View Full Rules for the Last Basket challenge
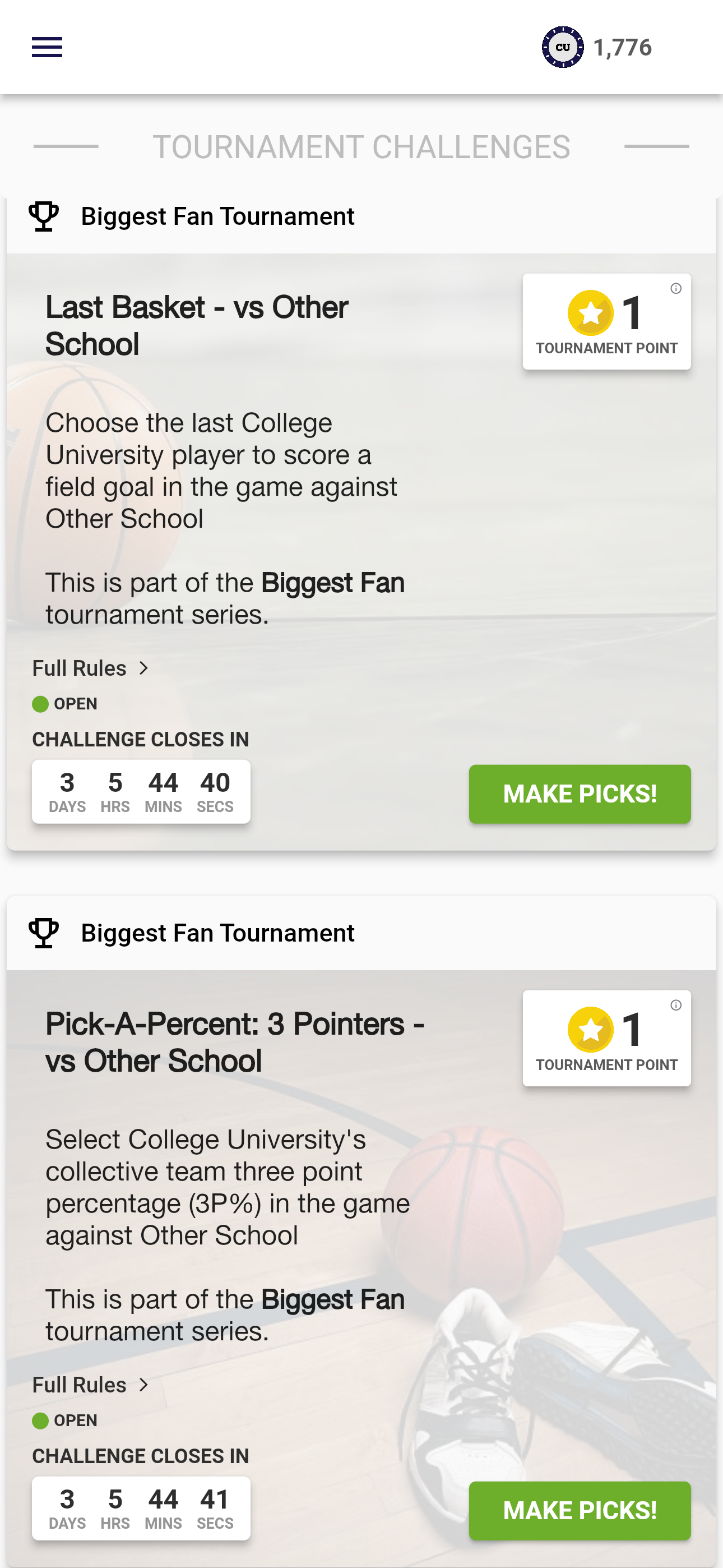723x1568 pixels. pos(90,668)
